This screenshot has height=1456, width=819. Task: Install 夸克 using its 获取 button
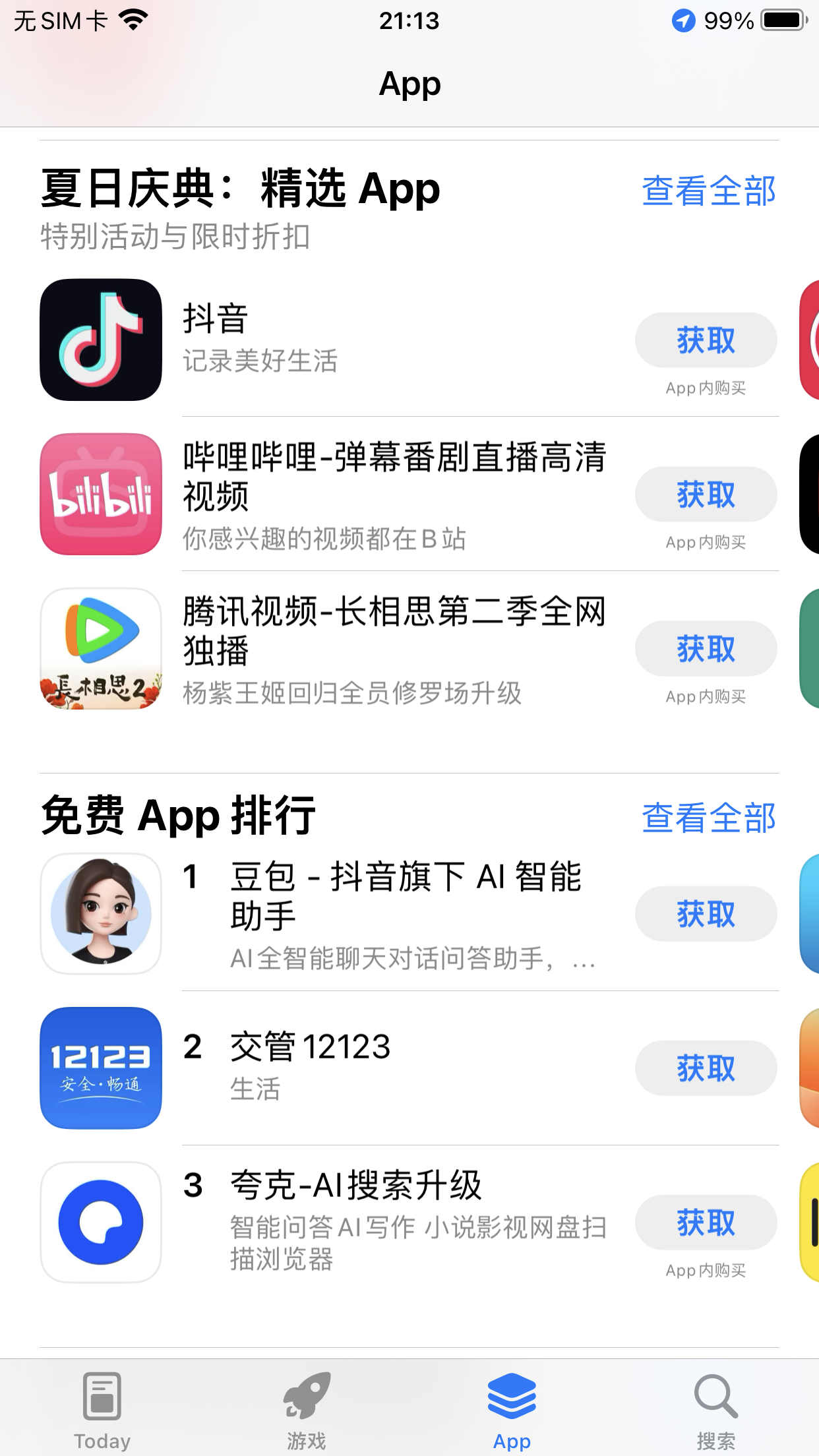[x=706, y=1223]
